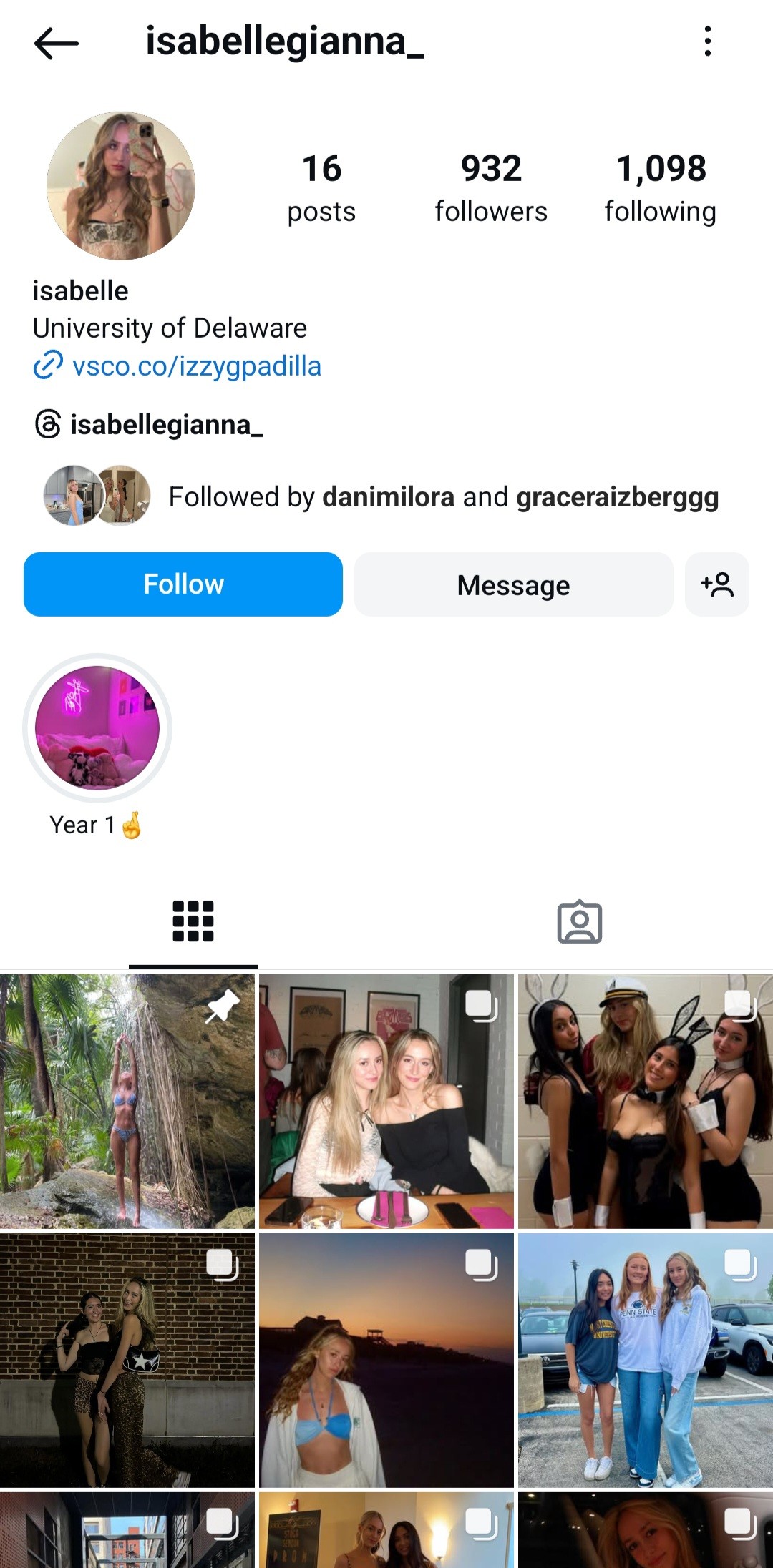
Task: Open the pinned waterfall post
Action: [127, 1101]
